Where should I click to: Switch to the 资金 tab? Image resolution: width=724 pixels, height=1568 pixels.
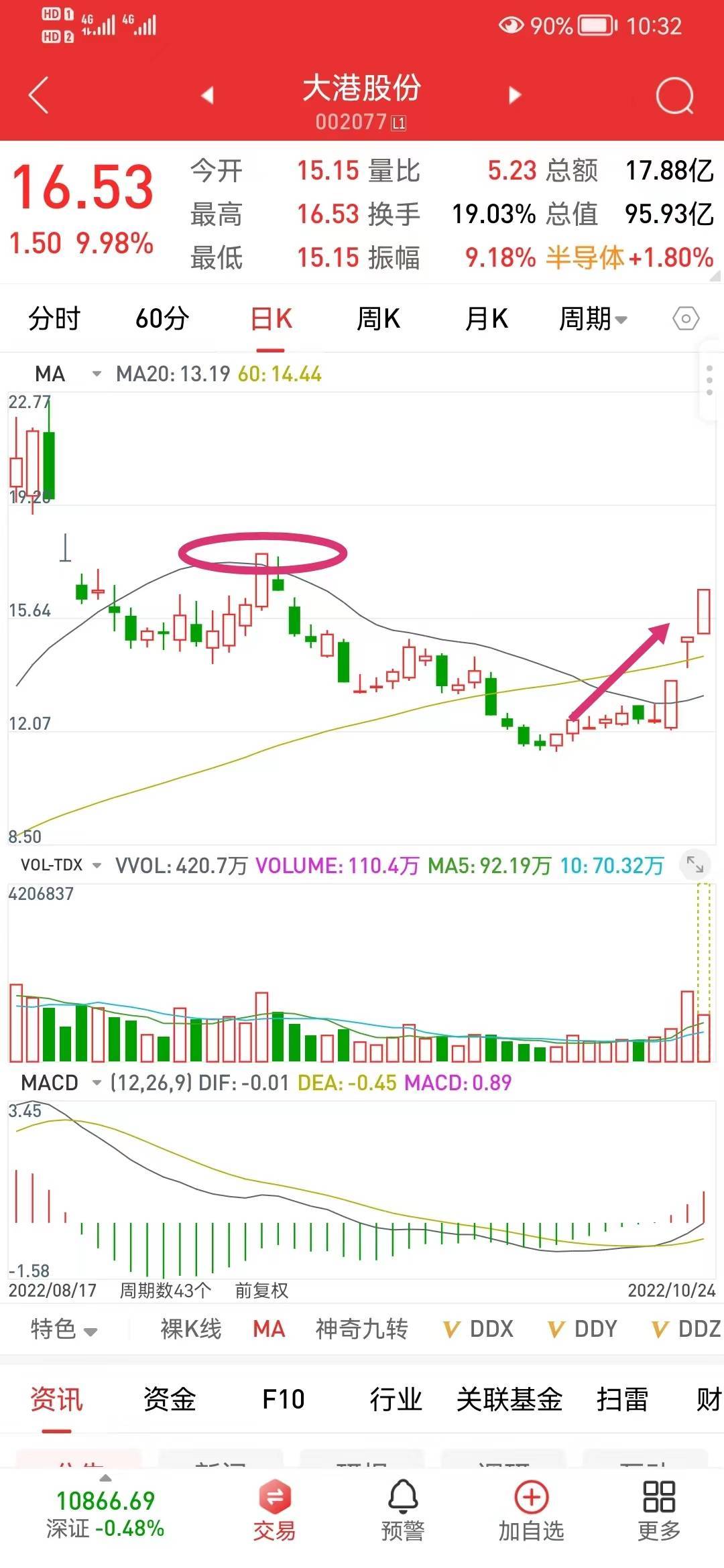pyautogui.click(x=170, y=1400)
